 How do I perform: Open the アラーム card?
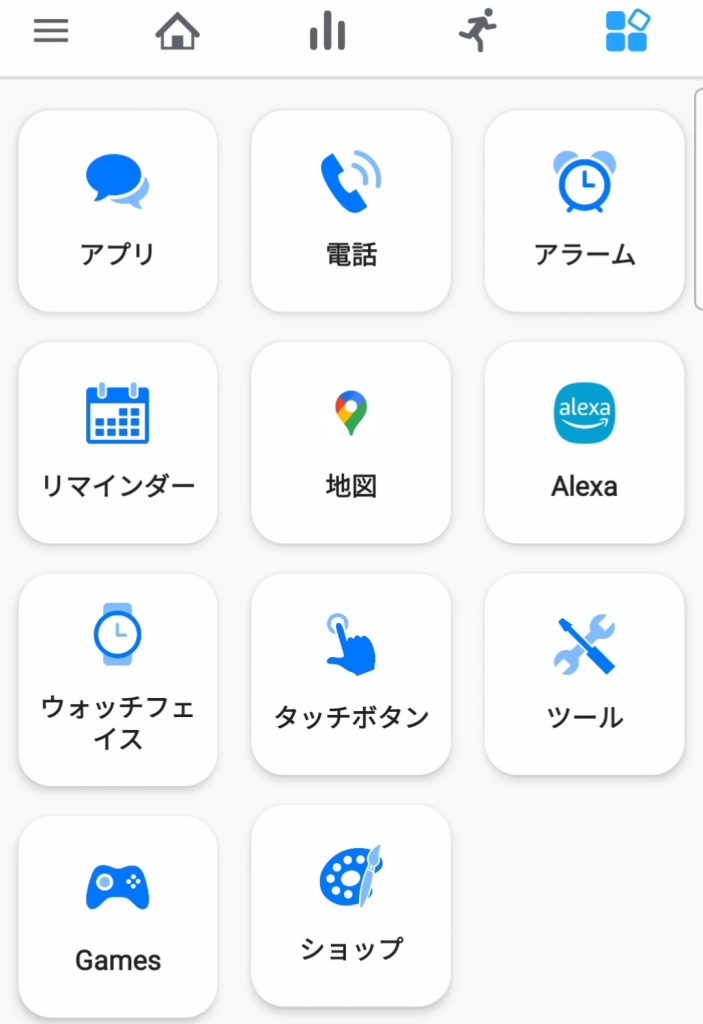(x=585, y=211)
